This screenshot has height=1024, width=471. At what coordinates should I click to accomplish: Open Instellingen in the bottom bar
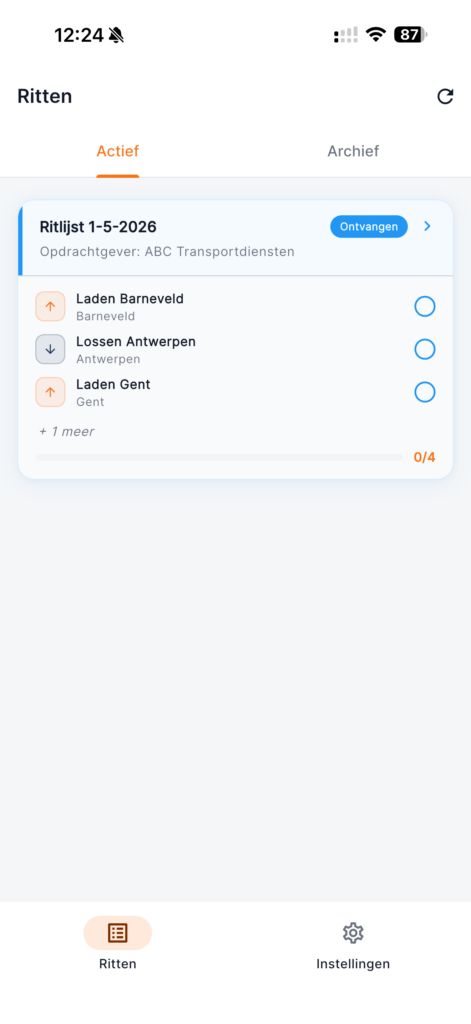pyautogui.click(x=353, y=945)
